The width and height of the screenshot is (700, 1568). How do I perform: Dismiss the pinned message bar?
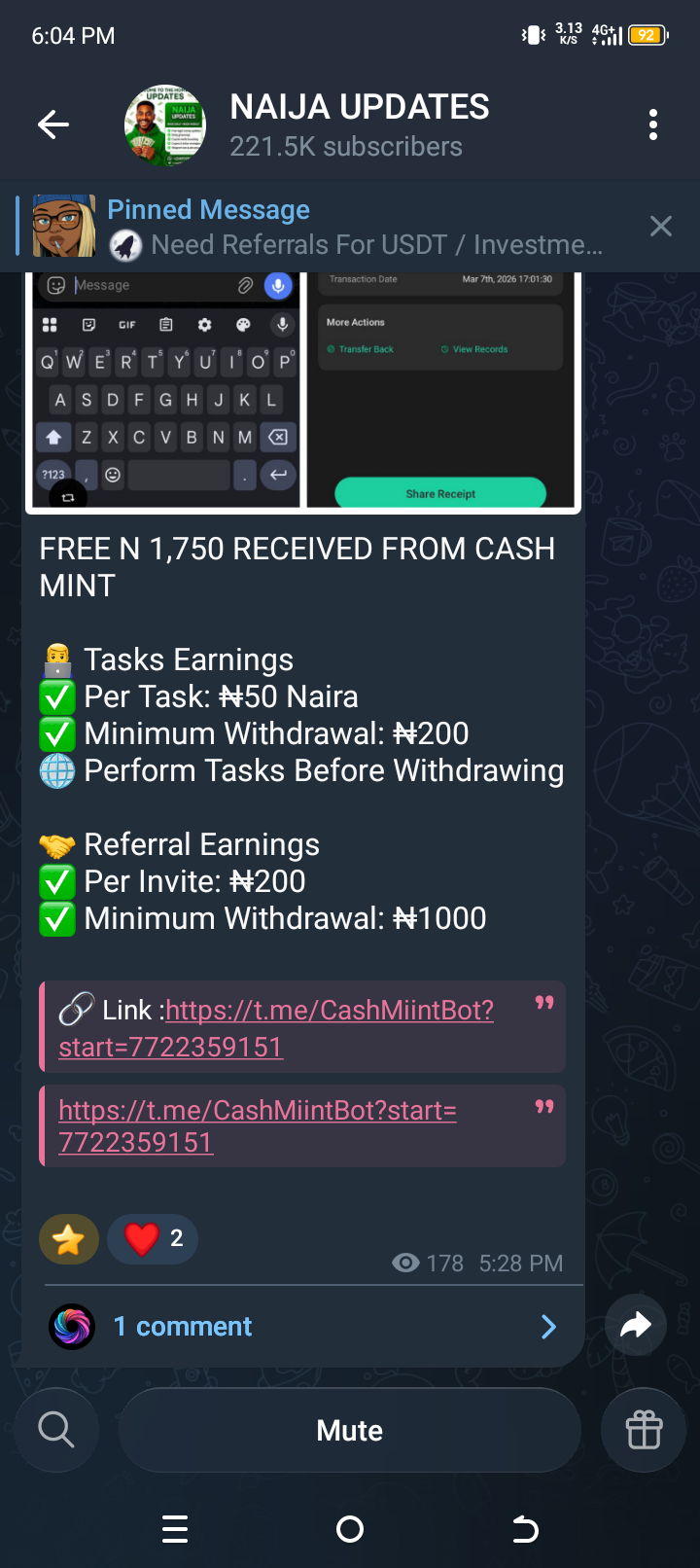coord(660,227)
